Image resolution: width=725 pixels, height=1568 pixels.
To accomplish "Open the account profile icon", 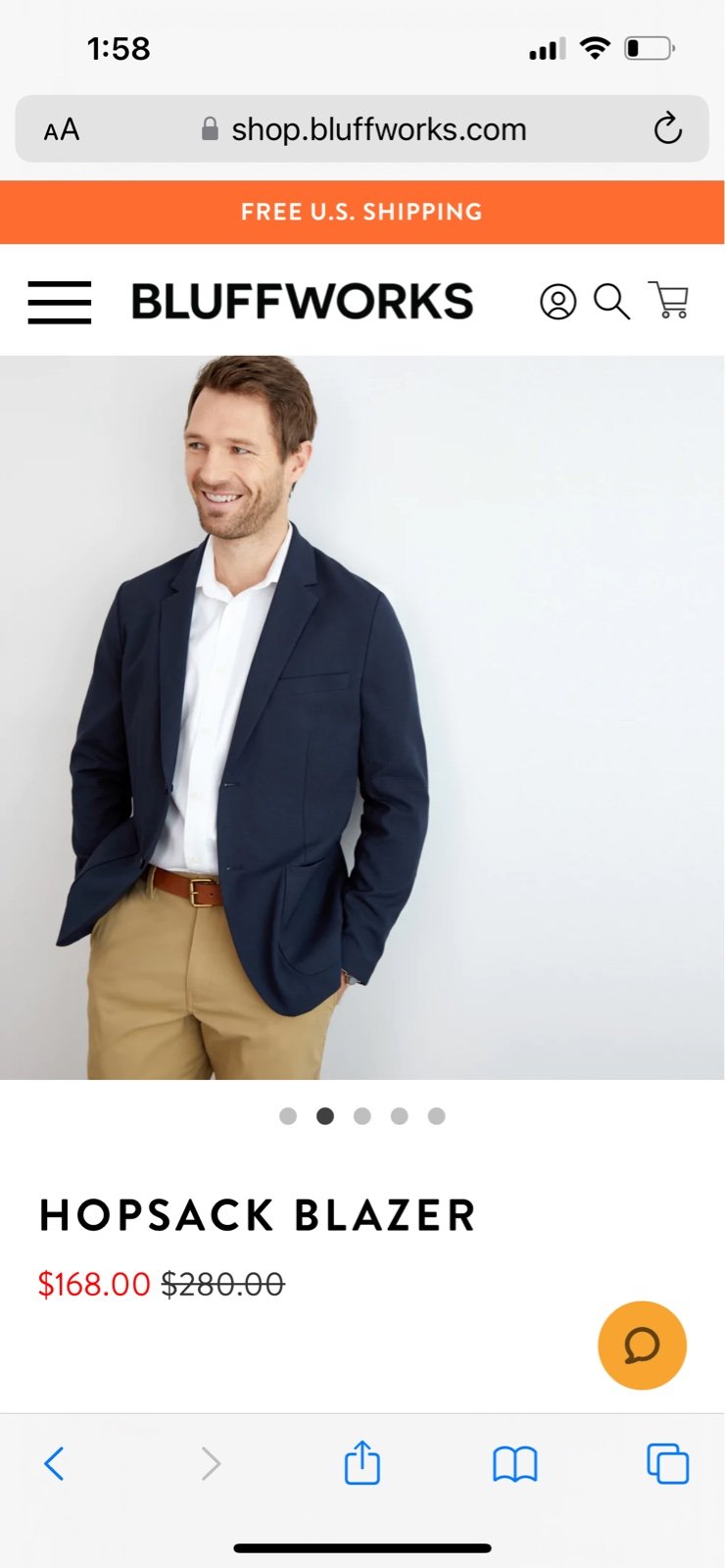I will coord(558,302).
